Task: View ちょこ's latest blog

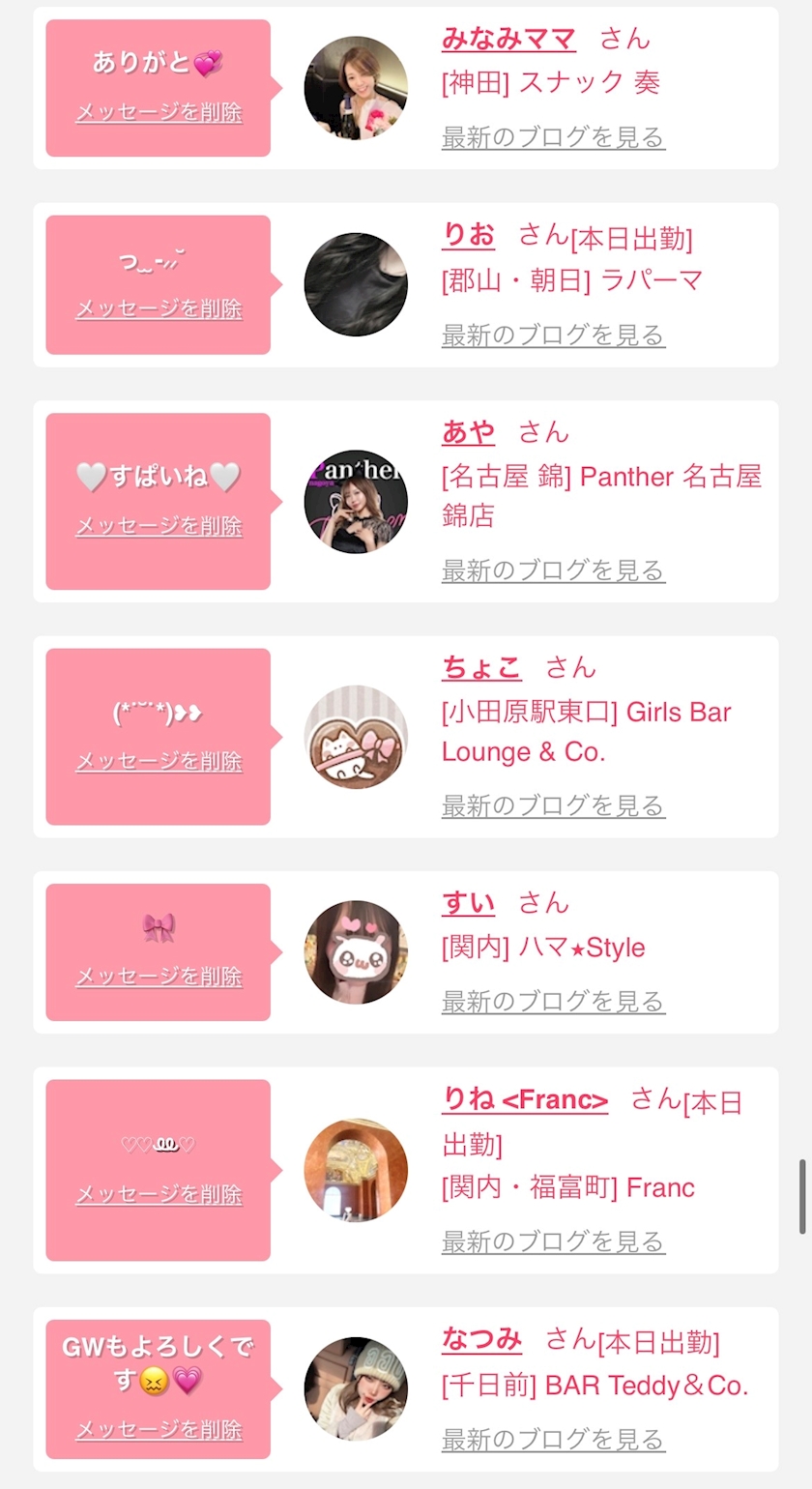Action: pyautogui.click(x=553, y=805)
